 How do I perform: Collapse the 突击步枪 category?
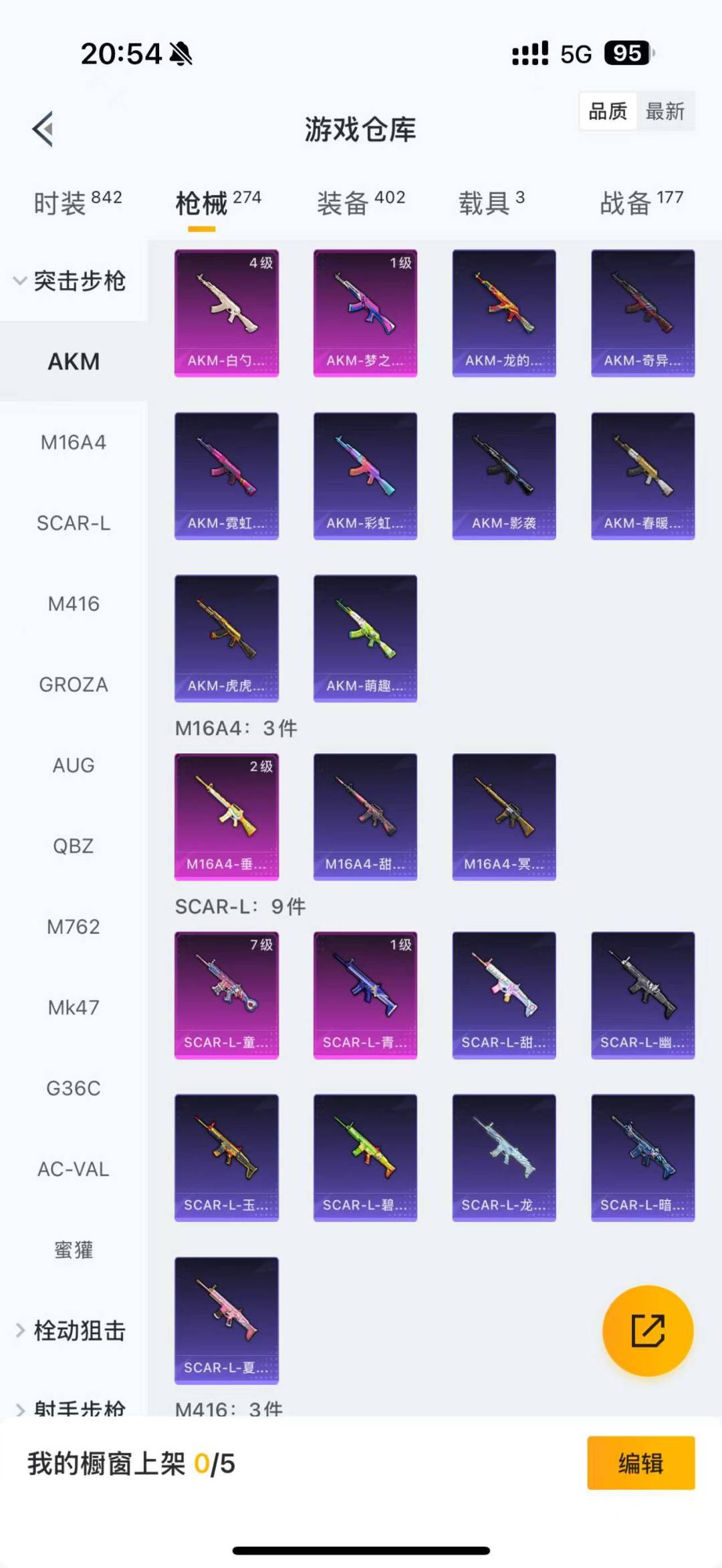[70, 281]
